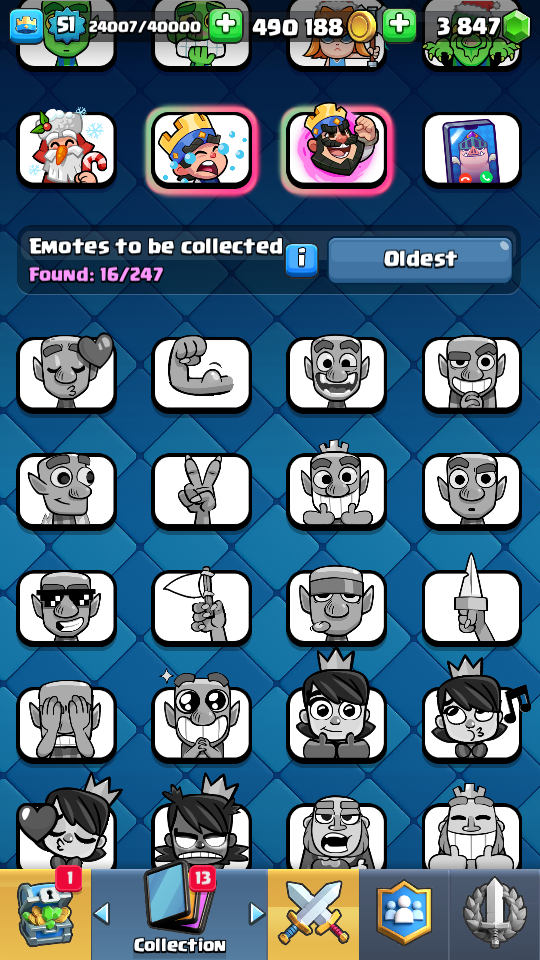Select the snowman wizard emote
540x960 pixels.
point(66,149)
